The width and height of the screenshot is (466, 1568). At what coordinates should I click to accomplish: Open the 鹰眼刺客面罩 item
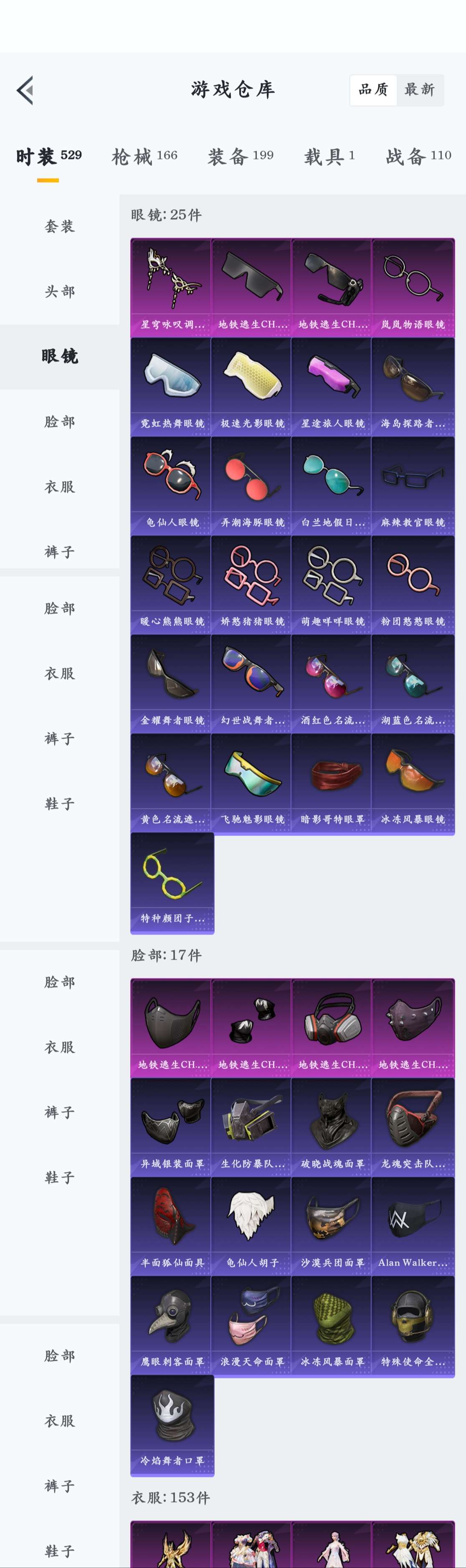(171, 1325)
